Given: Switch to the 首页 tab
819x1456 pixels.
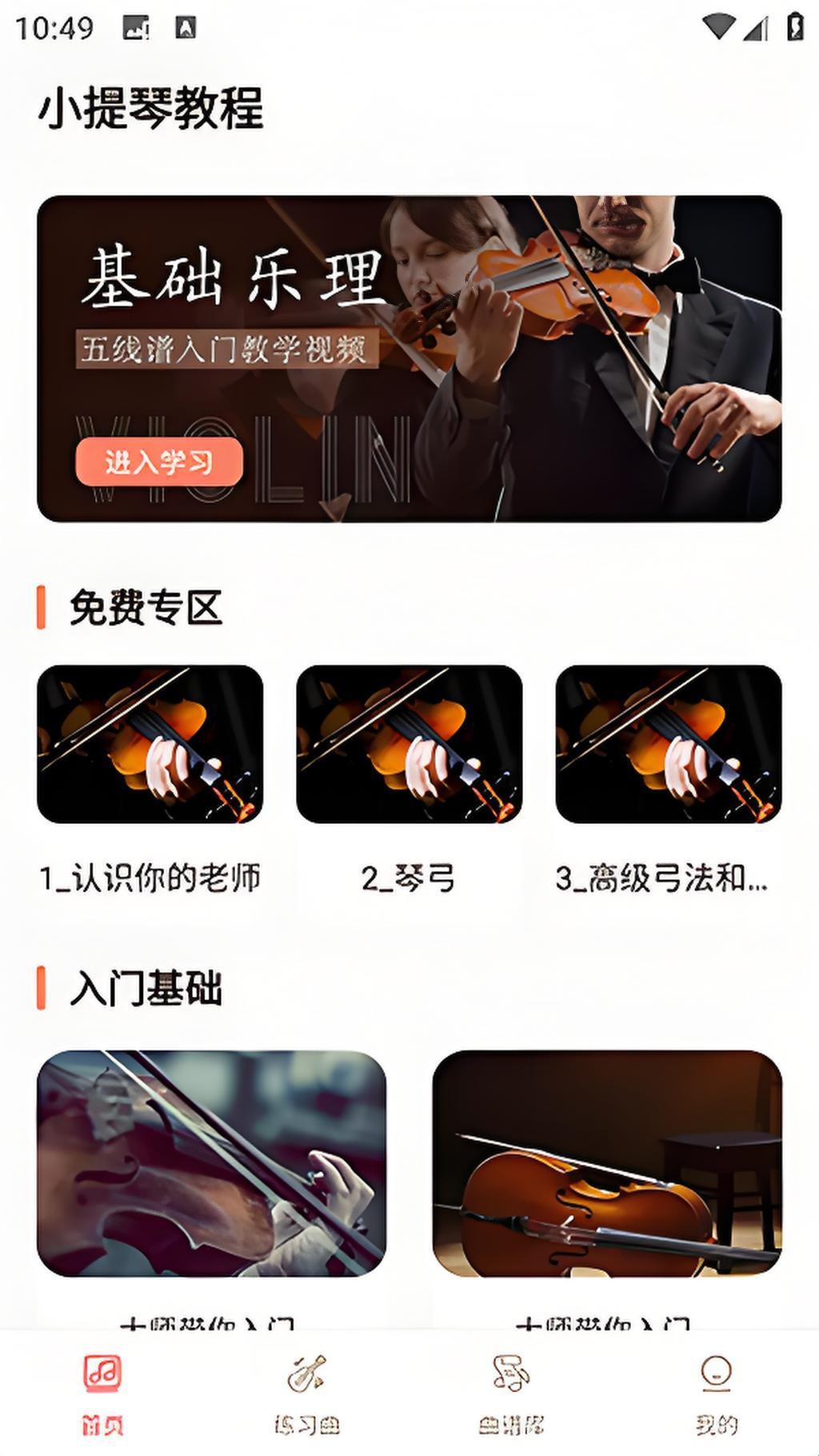Looking at the screenshot, I should click(x=102, y=1392).
